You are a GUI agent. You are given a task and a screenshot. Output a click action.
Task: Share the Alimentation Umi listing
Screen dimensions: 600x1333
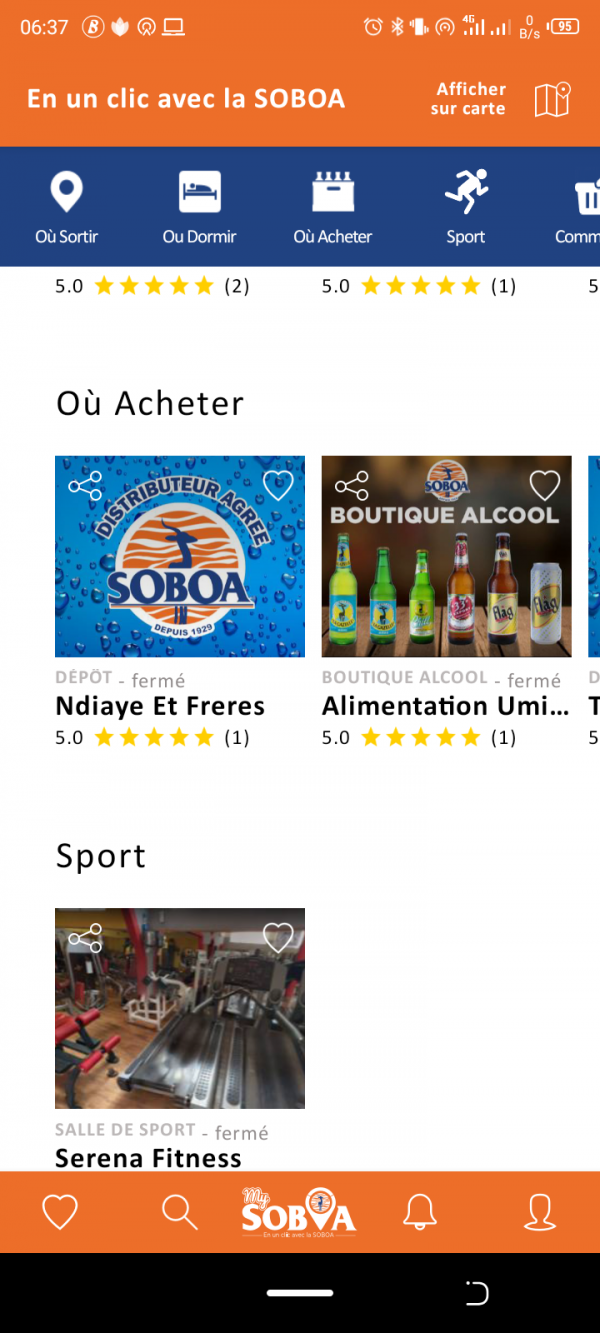click(x=352, y=487)
